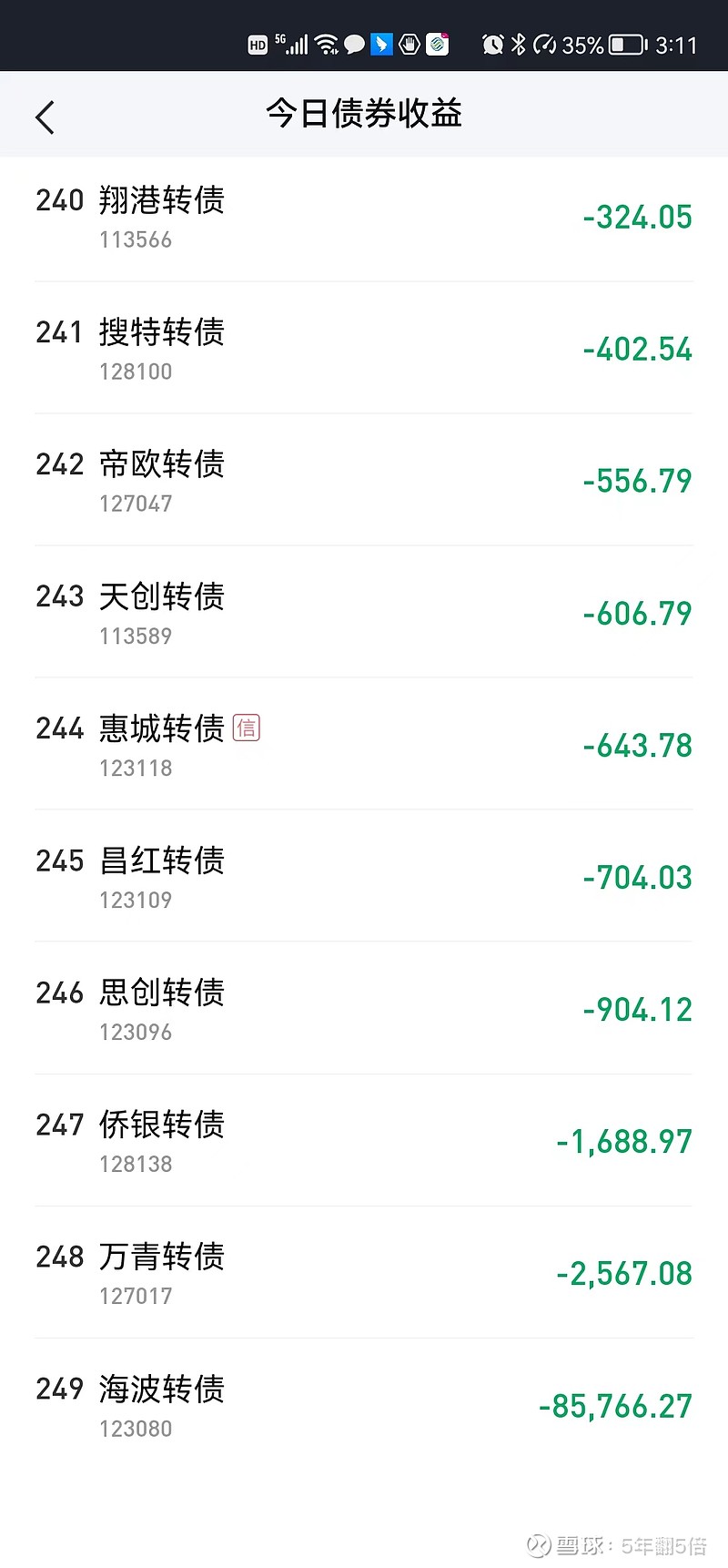
Task: View details for 海波转债 123080
Action: coord(364,1405)
